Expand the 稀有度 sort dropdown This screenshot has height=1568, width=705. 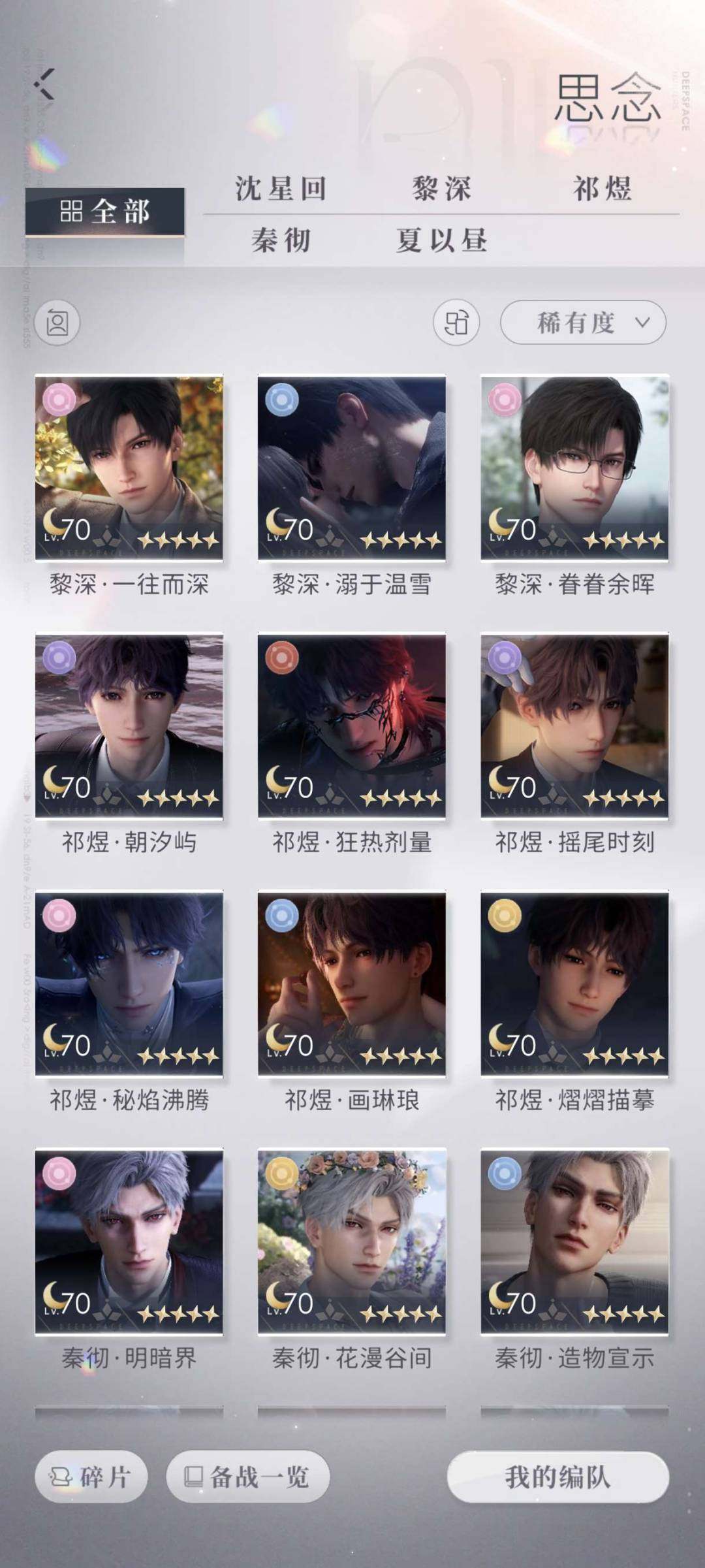(583, 323)
